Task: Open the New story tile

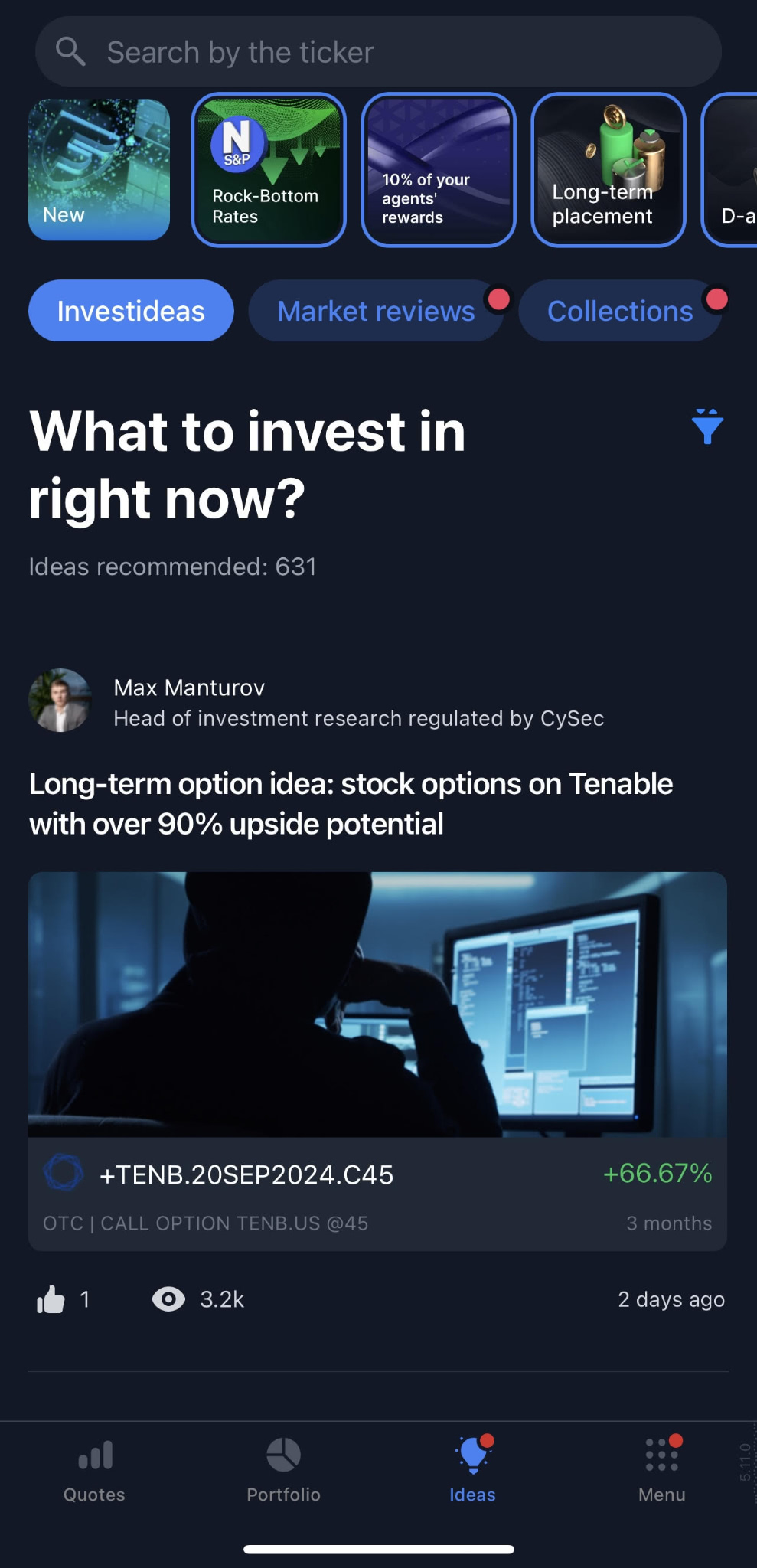Action: coord(100,169)
